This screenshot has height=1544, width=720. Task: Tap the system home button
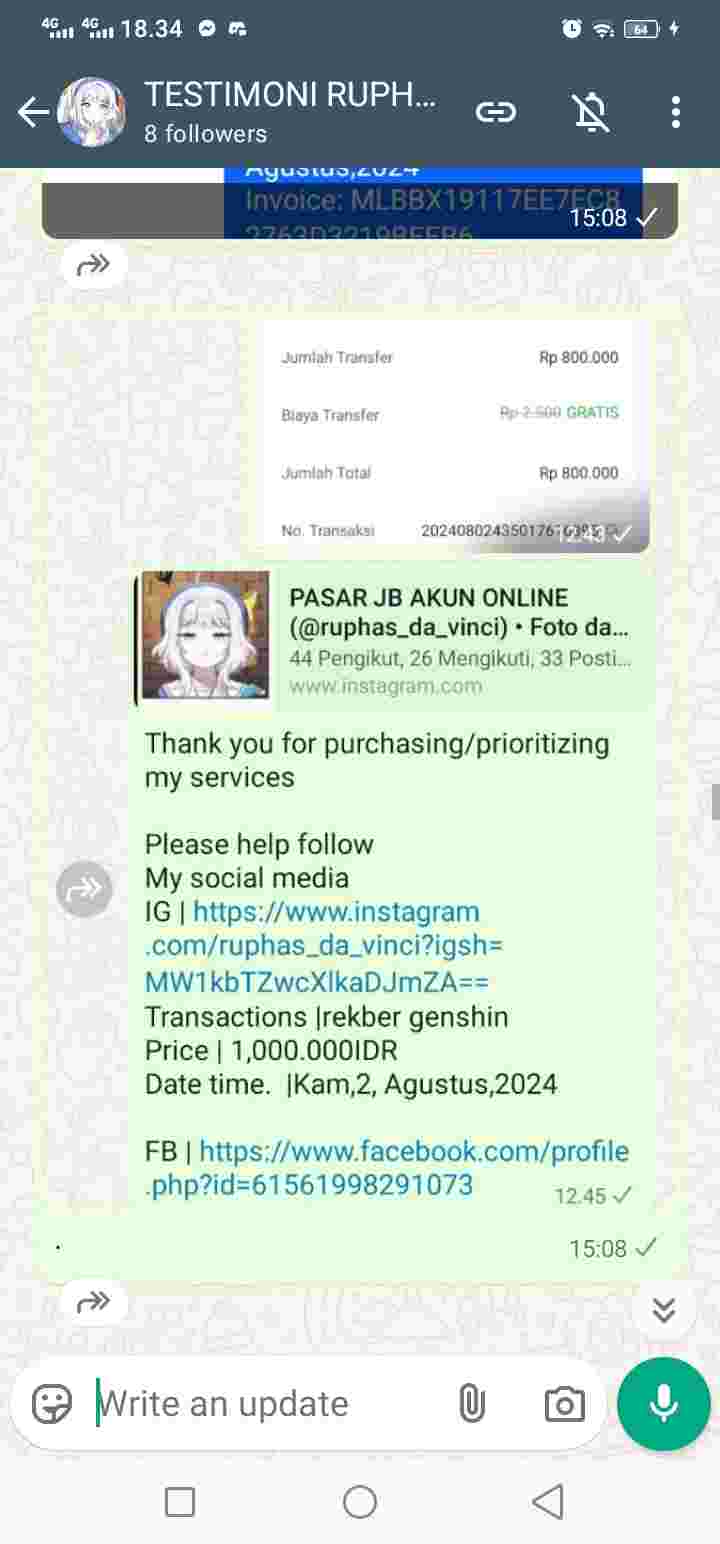(360, 1501)
